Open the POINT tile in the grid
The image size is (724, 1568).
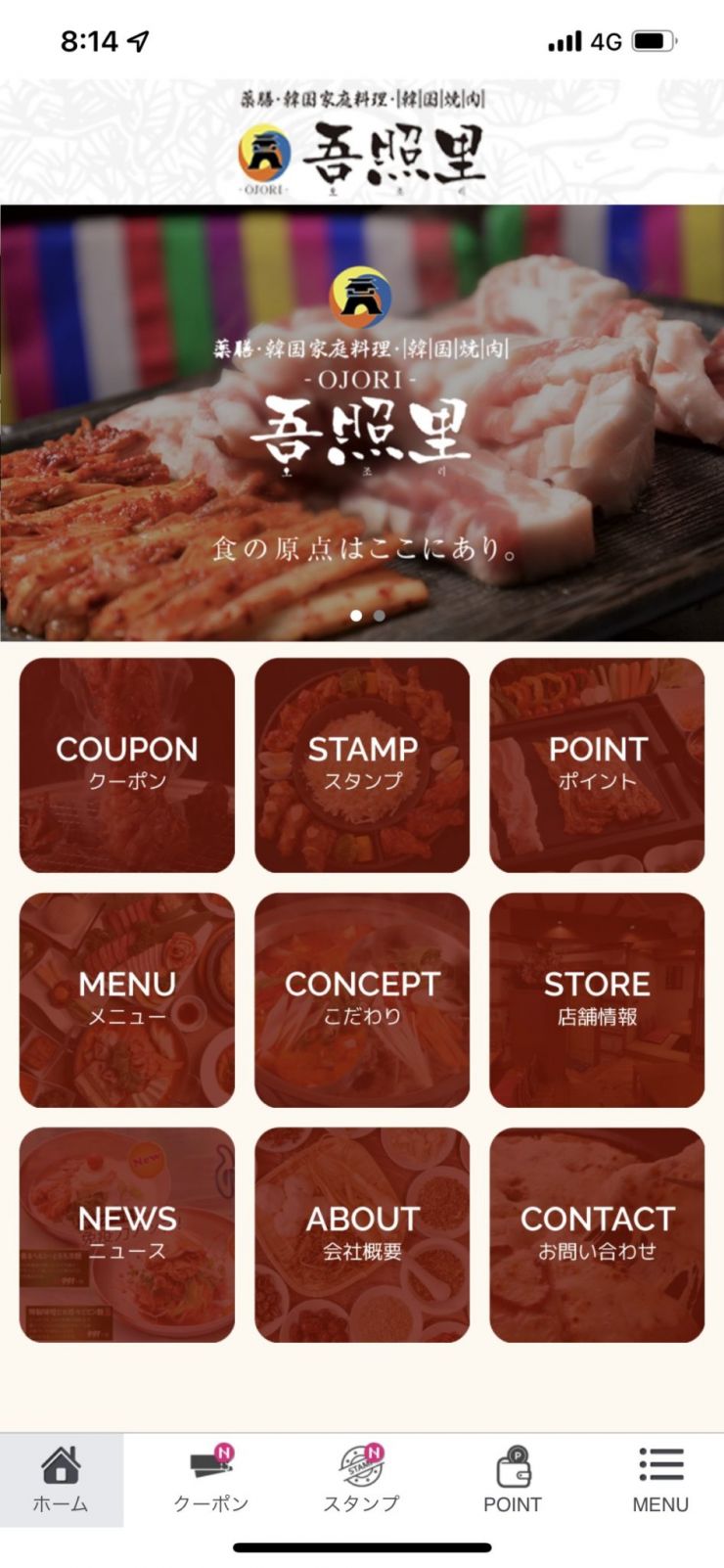597,764
